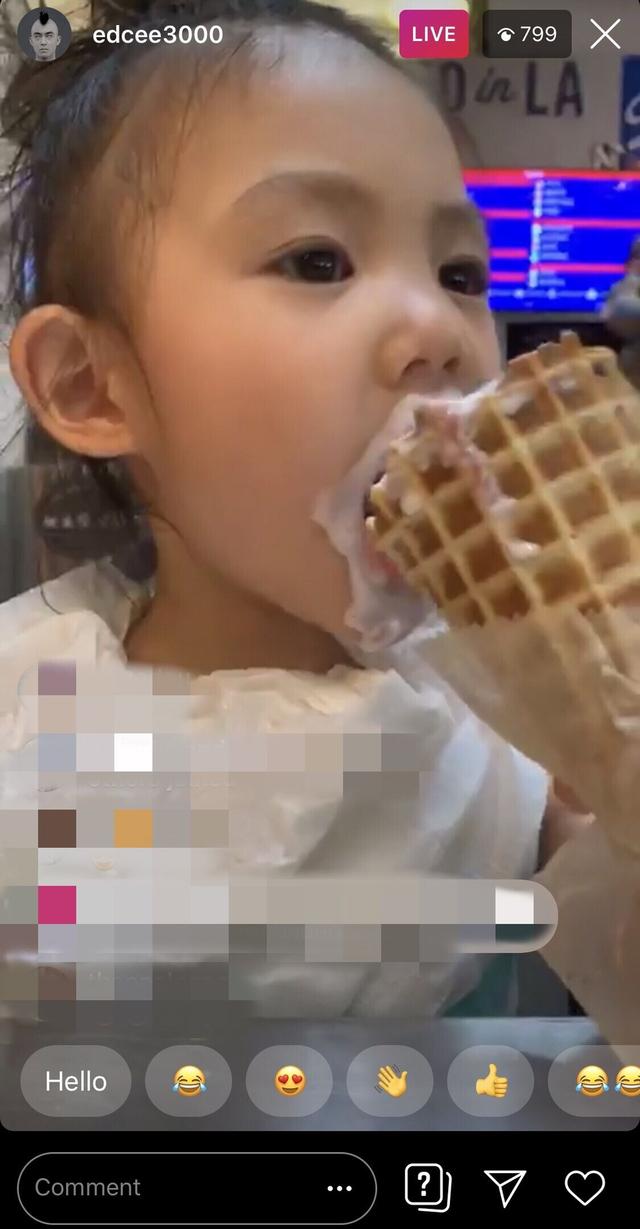View the list of 799 viewers
This screenshot has width=640, height=1229.
[527, 34]
